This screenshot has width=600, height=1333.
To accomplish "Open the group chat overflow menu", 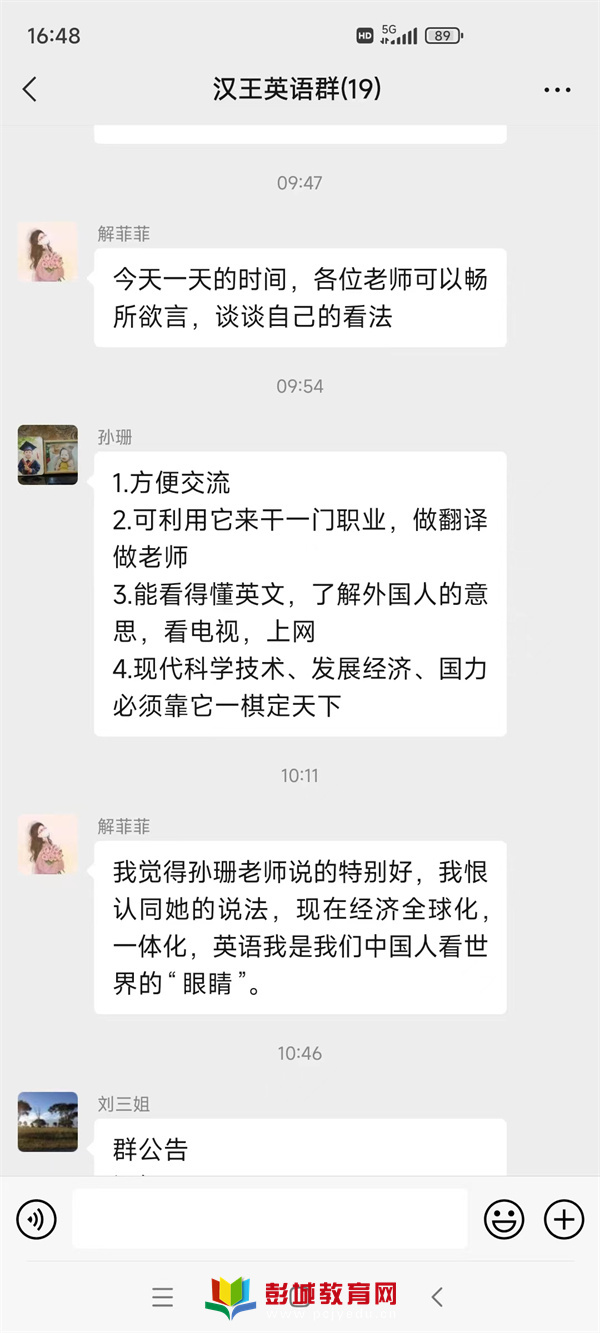I will coord(557,90).
